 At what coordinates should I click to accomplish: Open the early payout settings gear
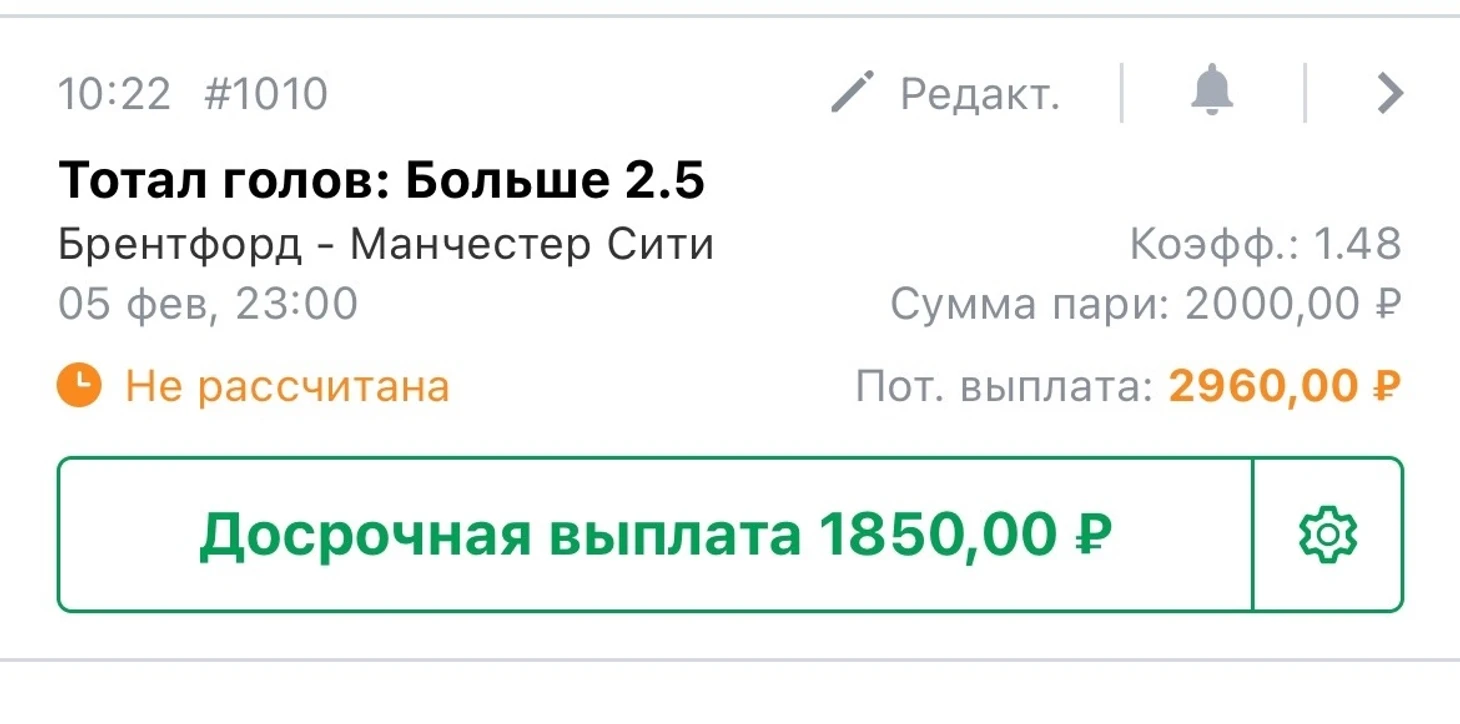pyautogui.click(x=1327, y=535)
